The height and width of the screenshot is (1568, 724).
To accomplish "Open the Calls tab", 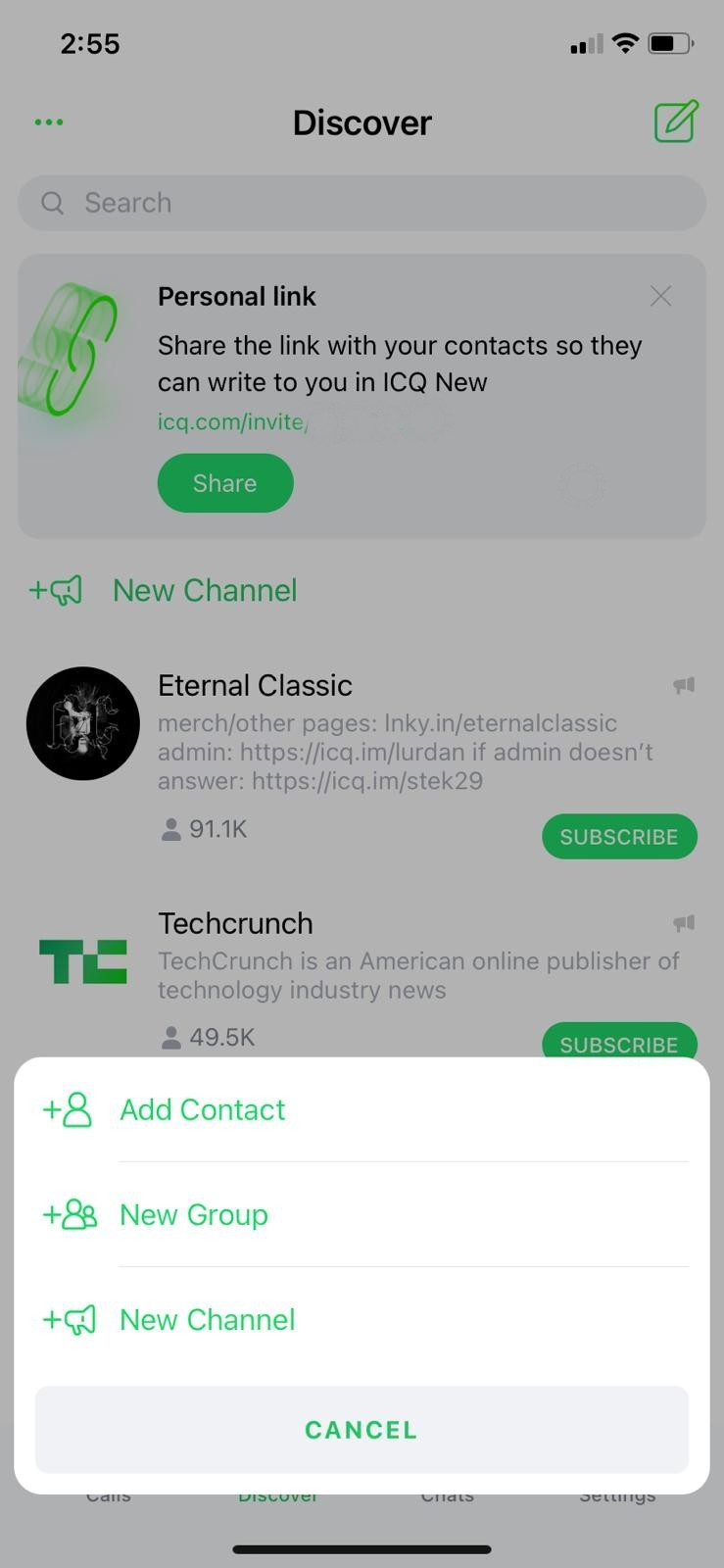I will (x=108, y=1494).
